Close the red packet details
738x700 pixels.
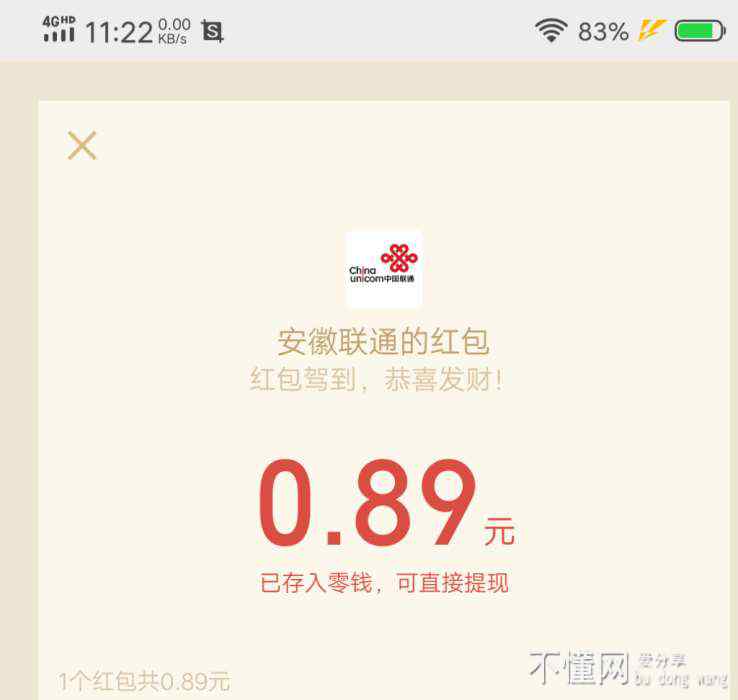[x=82, y=146]
